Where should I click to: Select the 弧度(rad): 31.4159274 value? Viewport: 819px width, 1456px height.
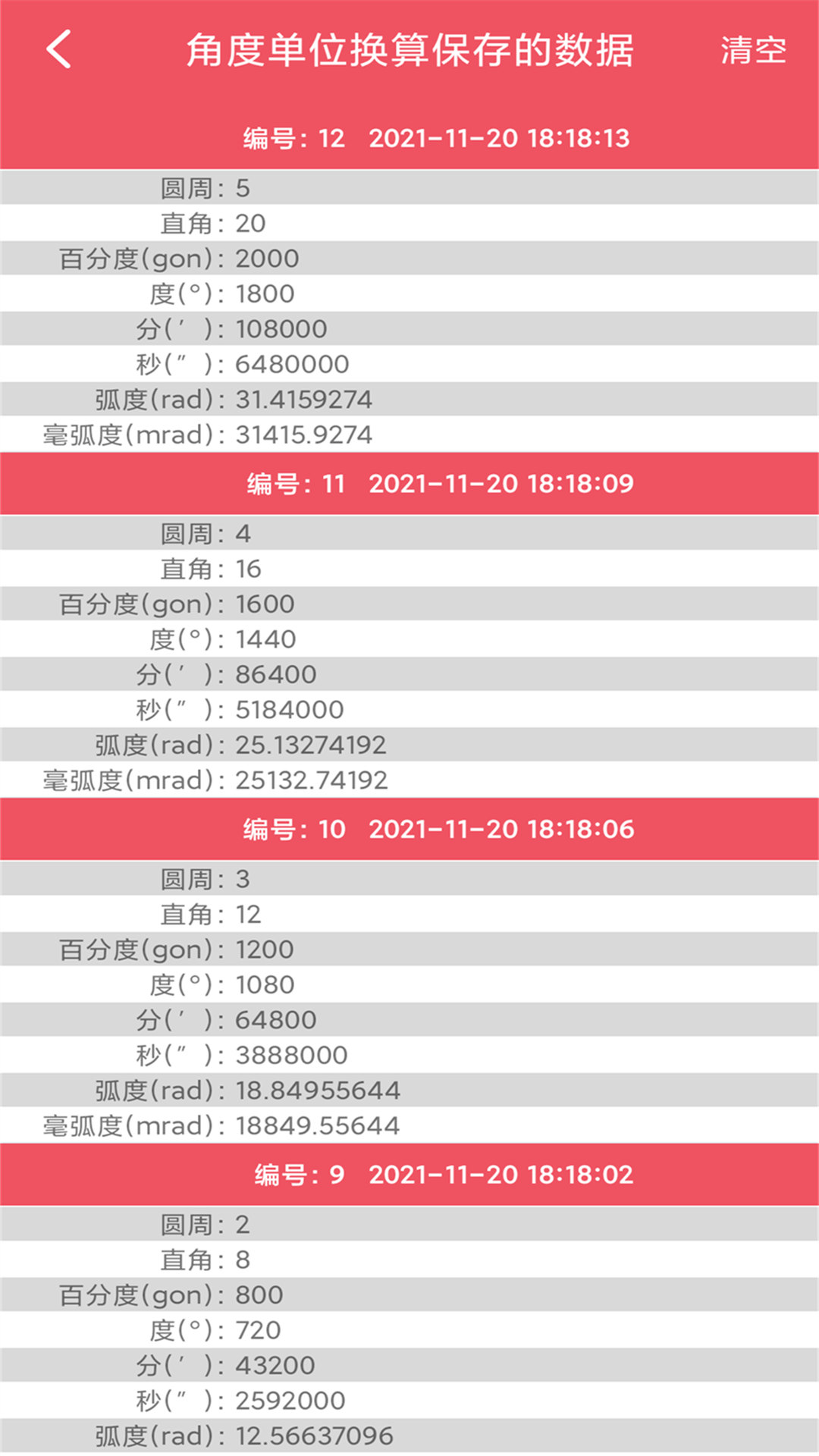[409, 399]
